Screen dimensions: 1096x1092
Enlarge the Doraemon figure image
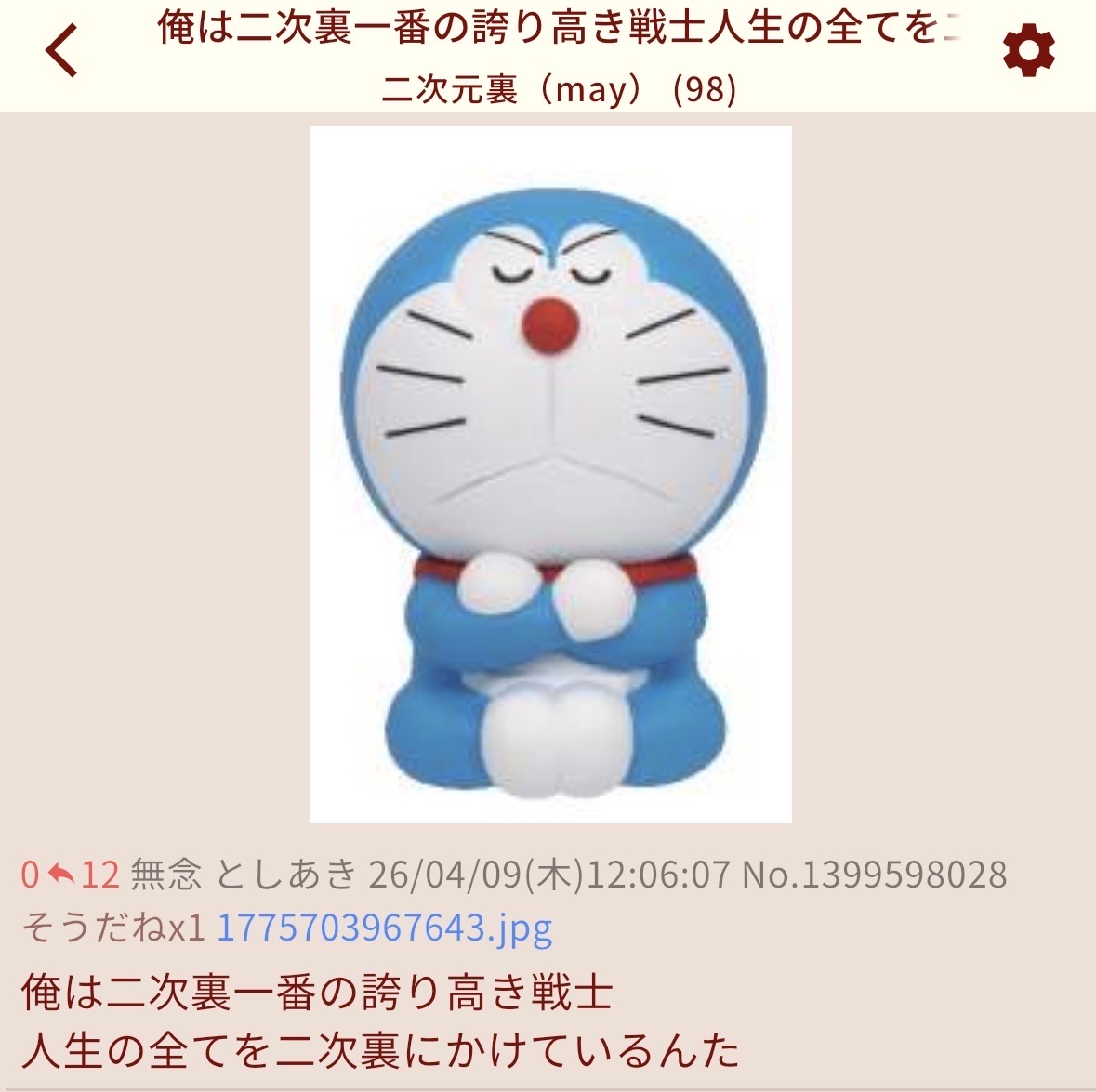550,474
